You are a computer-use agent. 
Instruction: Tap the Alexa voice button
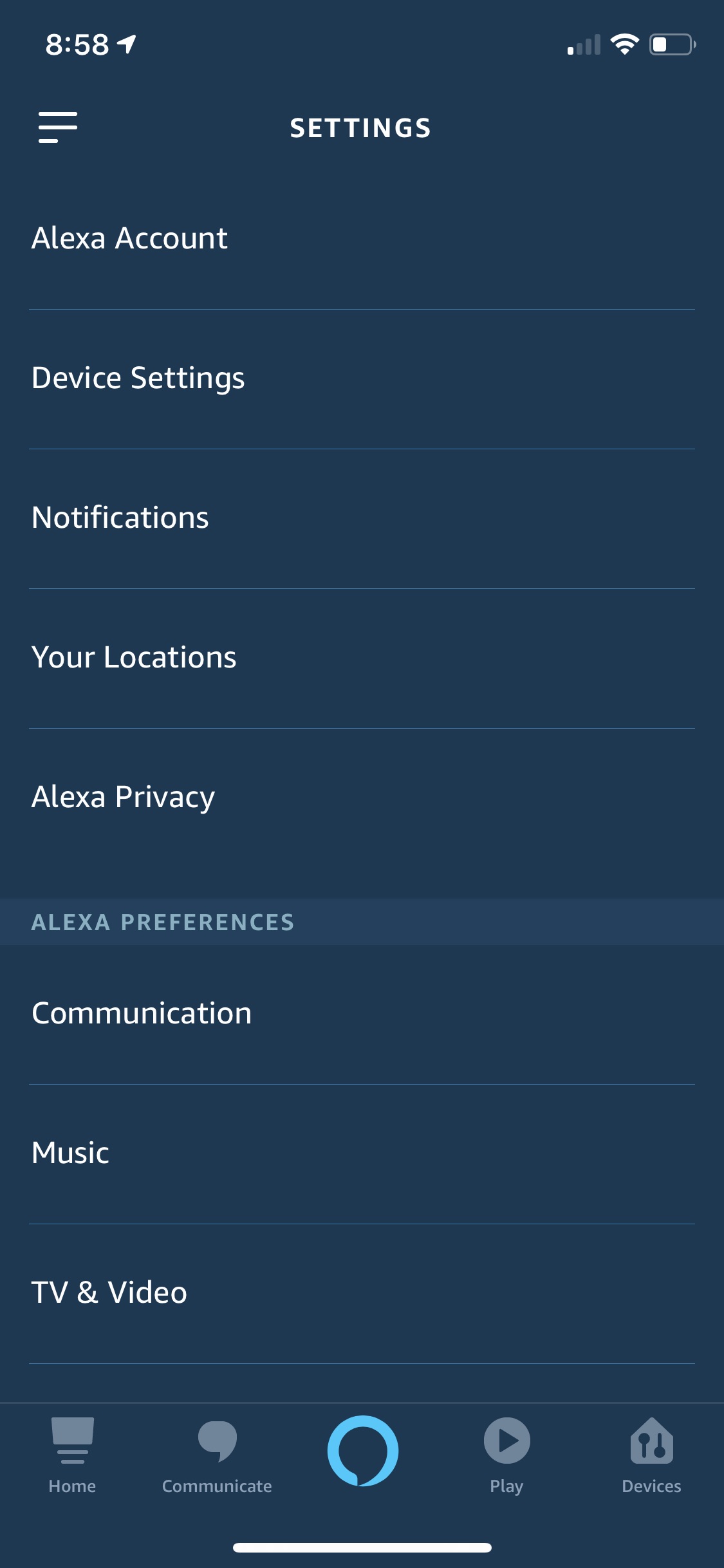click(362, 1451)
